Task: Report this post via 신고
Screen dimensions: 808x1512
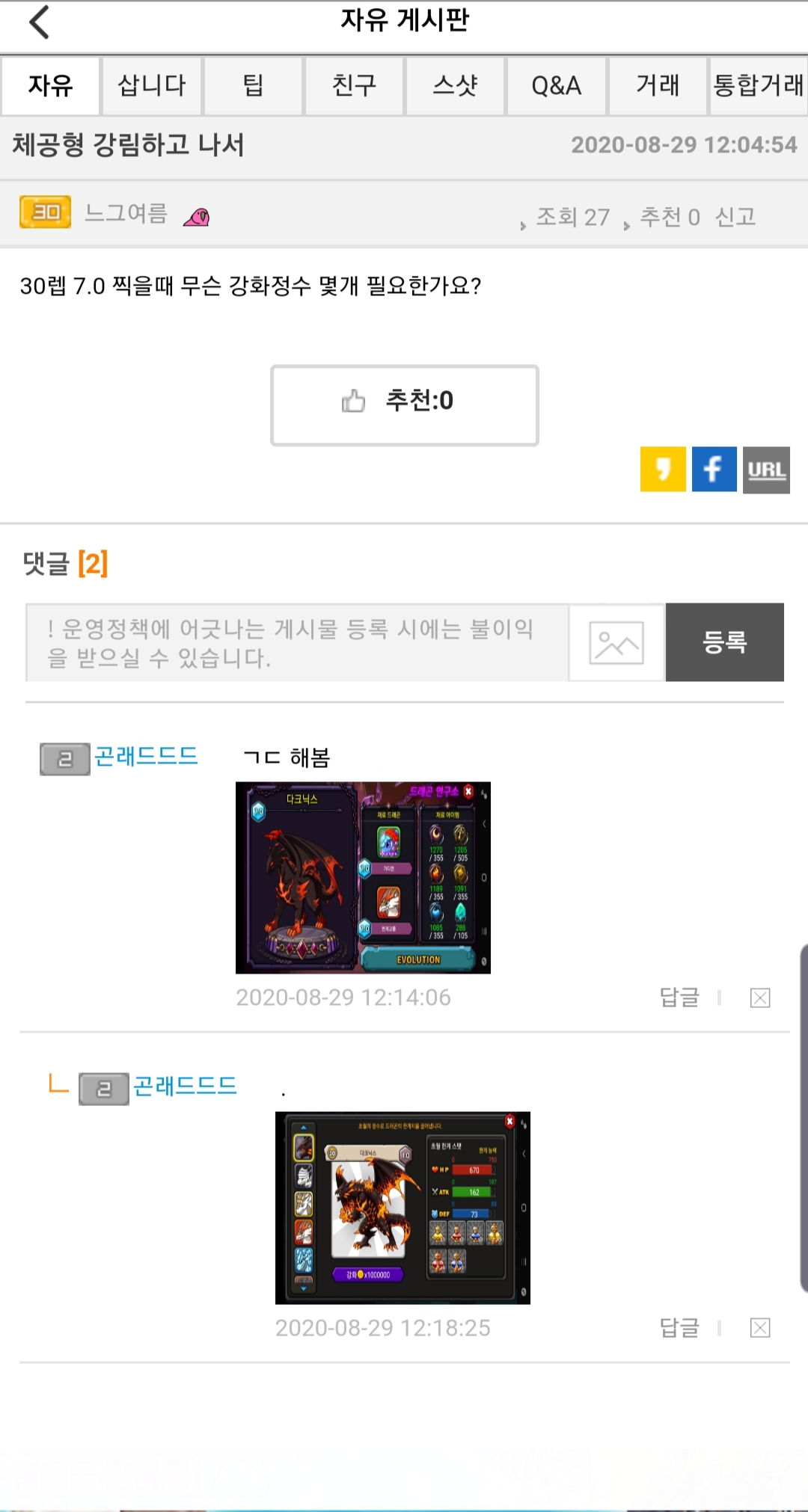Action: tap(735, 217)
